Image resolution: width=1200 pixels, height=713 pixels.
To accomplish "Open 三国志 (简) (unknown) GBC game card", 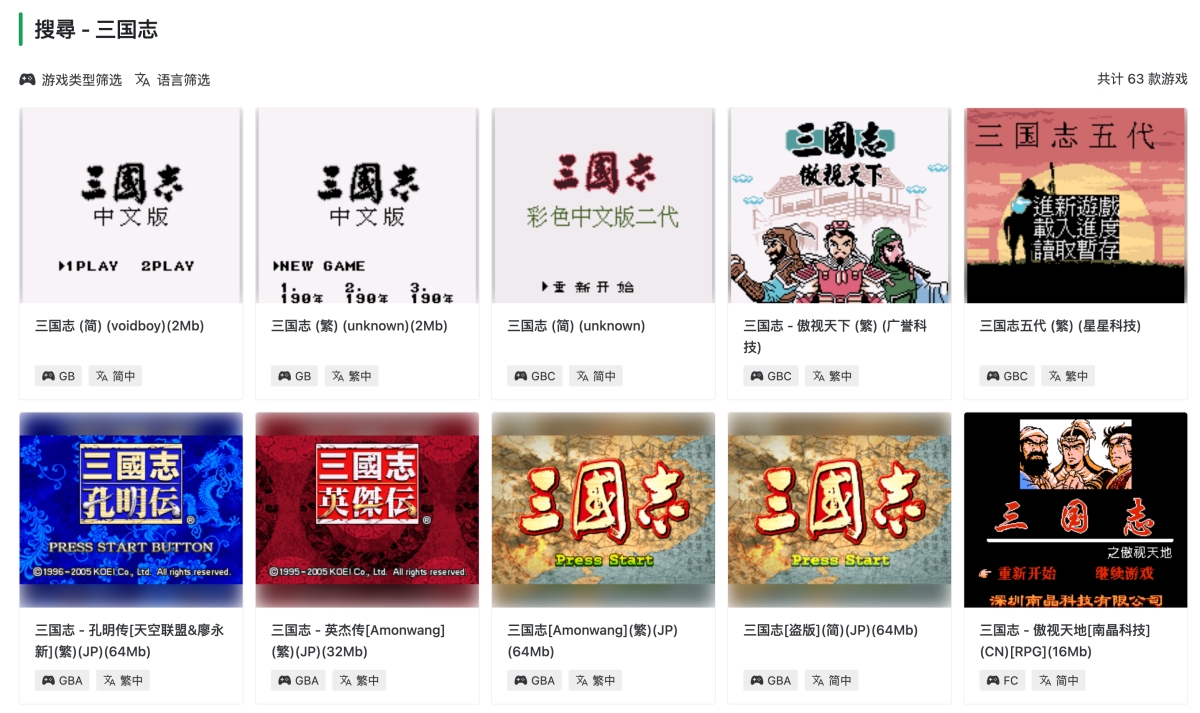I will (x=602, y=207).
